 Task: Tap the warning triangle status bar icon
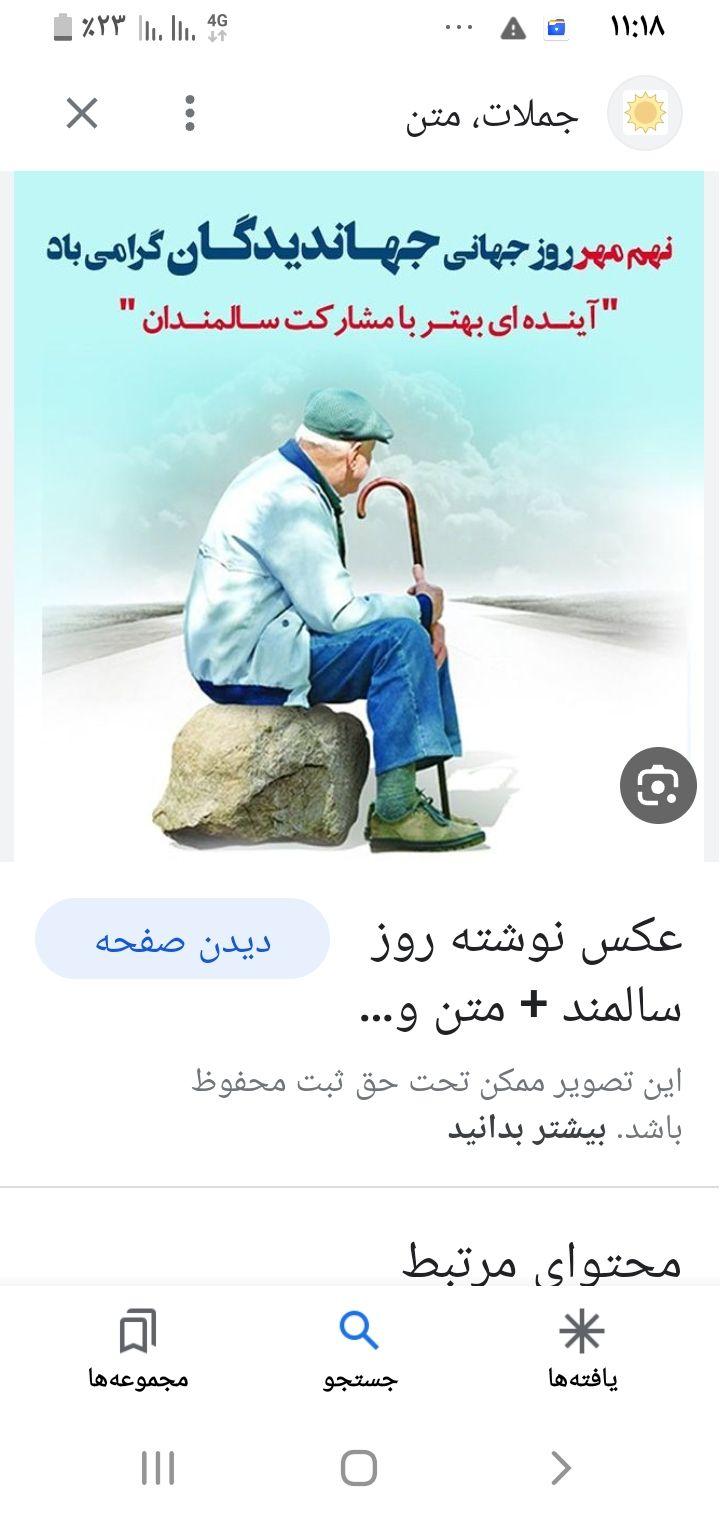pyautogui.click(x=514, y=30)
